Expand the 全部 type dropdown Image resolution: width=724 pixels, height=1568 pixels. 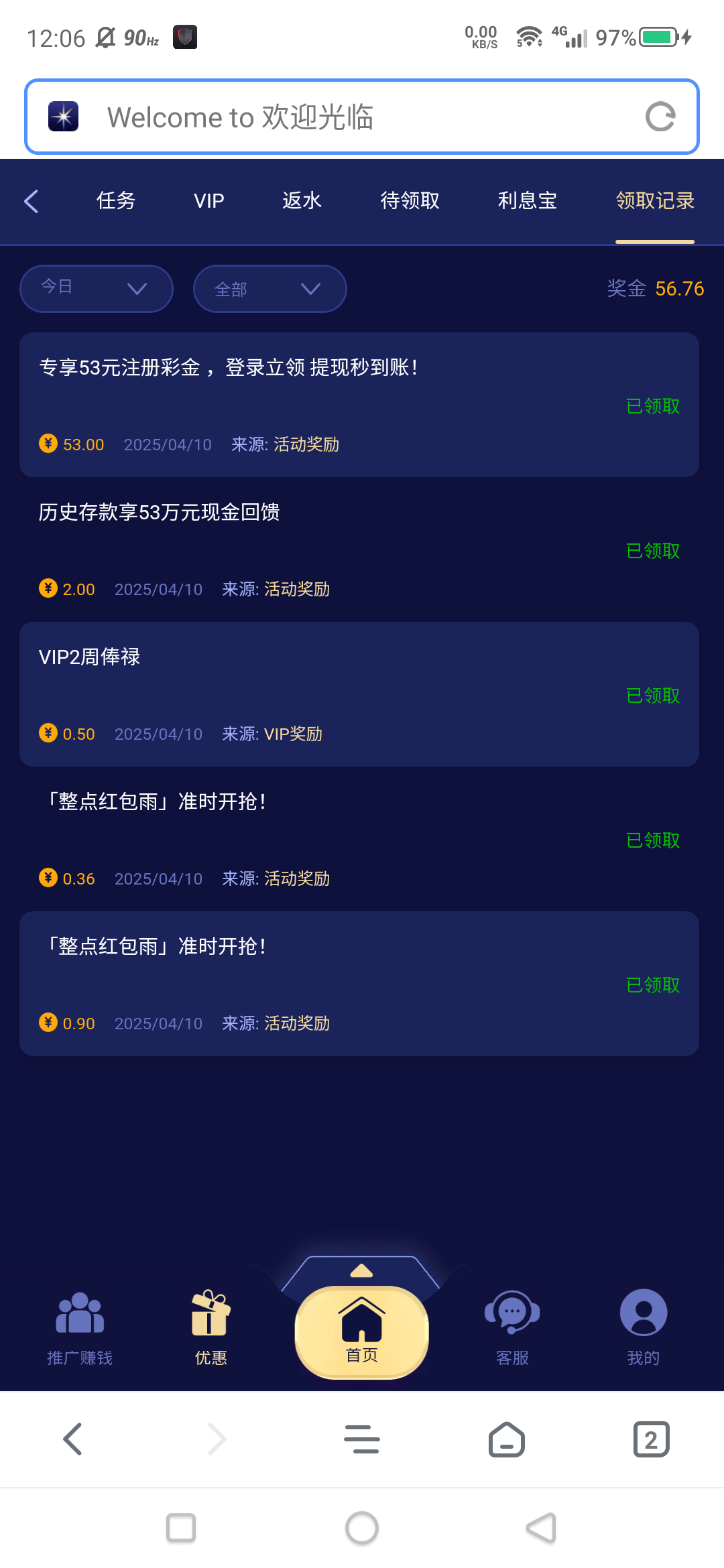click(269, 289)
